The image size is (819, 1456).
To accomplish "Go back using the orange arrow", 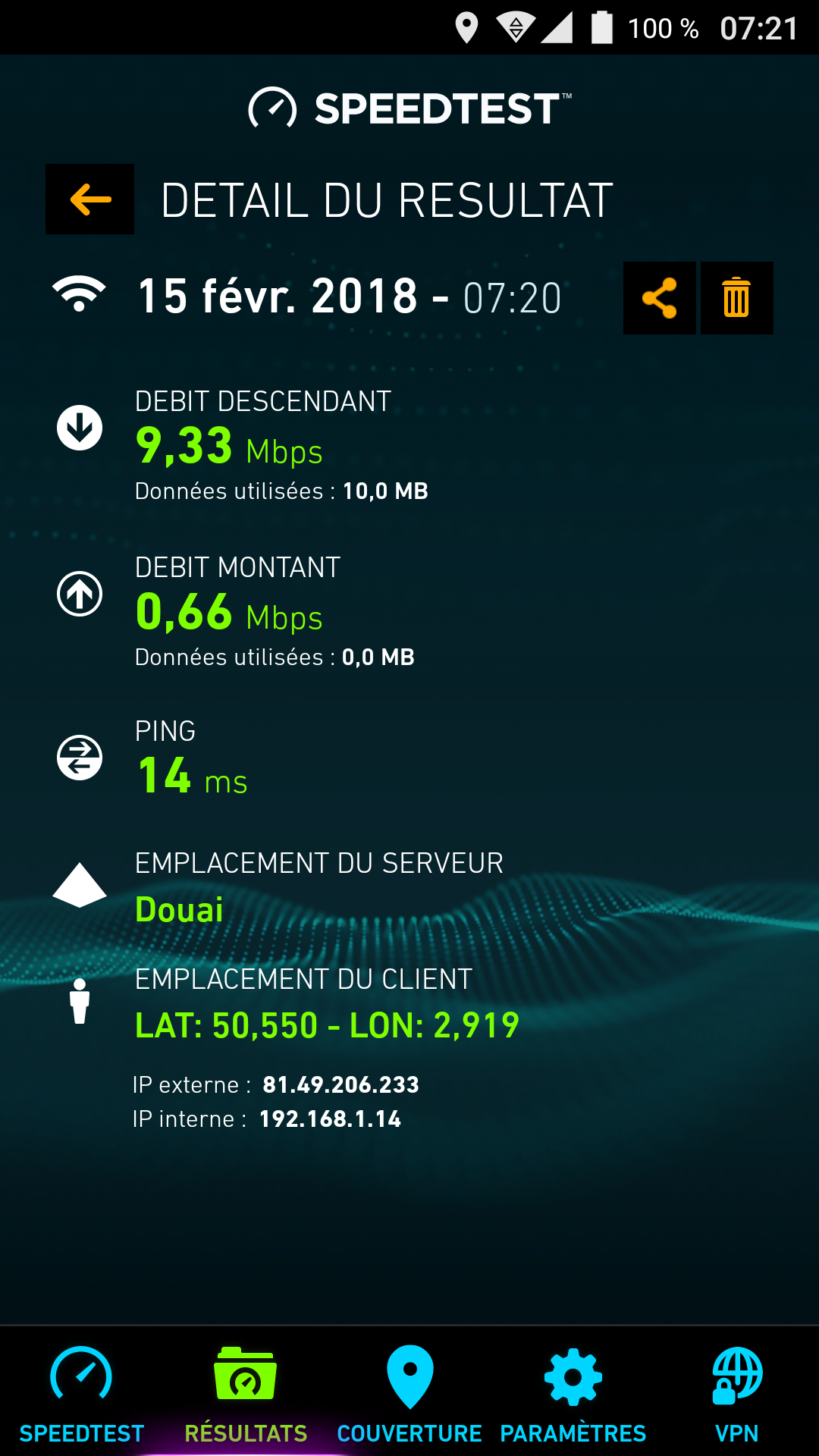I will tap(90, 199).
